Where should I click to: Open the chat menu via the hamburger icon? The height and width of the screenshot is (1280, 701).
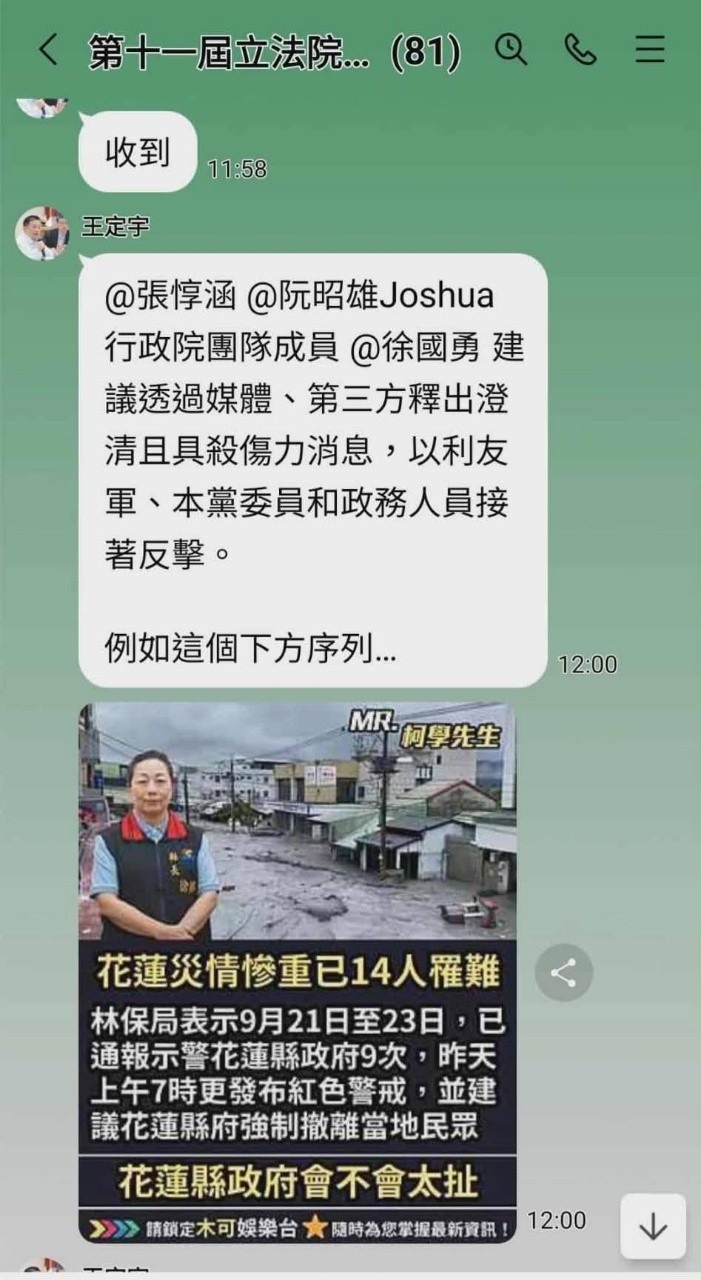650,49
